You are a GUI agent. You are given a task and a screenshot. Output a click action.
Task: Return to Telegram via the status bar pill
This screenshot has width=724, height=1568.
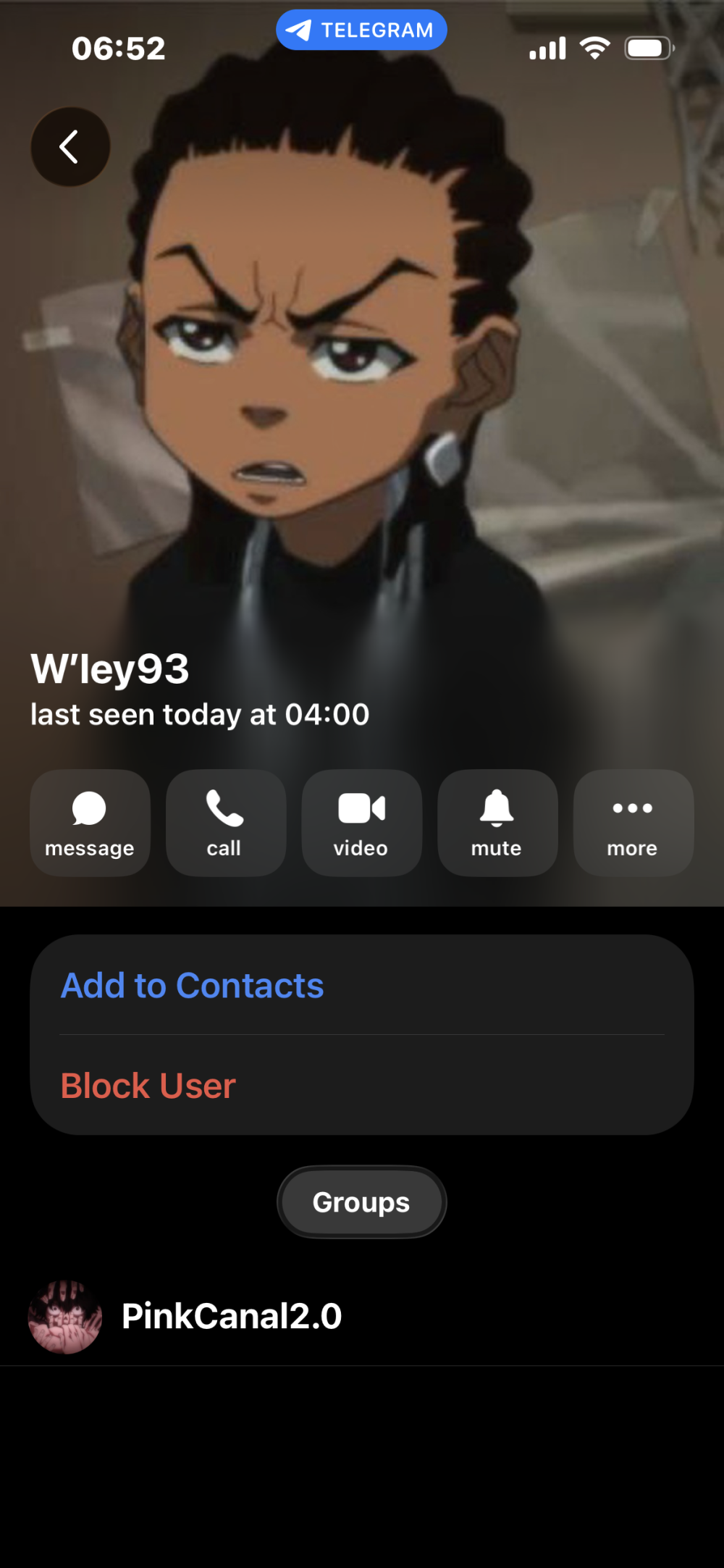[x=361, y=30]
